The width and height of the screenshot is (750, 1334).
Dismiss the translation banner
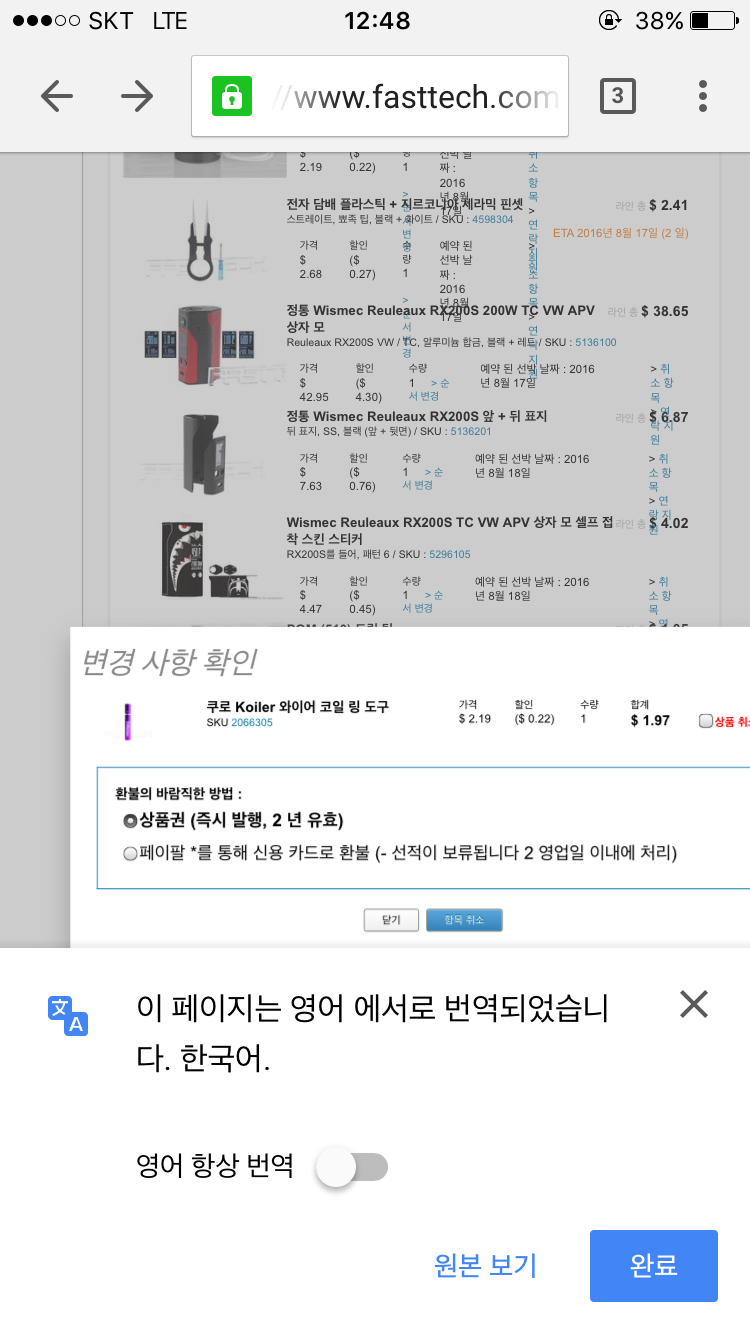click(x=693, y=1004)
